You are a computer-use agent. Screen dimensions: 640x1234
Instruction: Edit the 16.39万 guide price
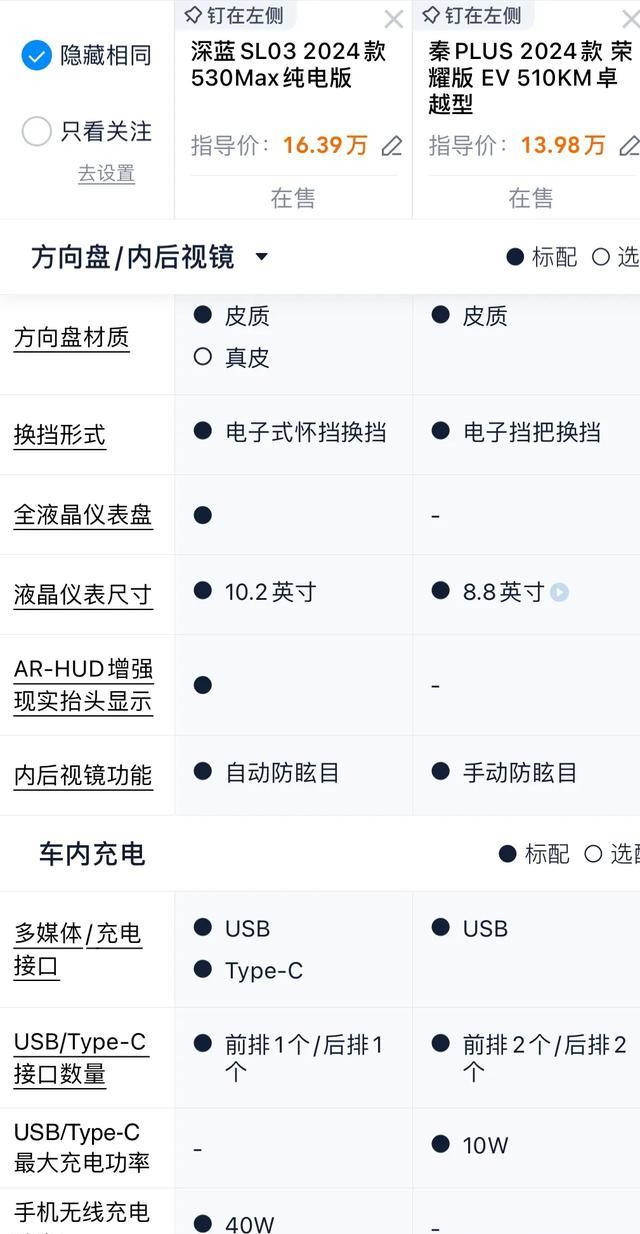[x=392, y=146]
